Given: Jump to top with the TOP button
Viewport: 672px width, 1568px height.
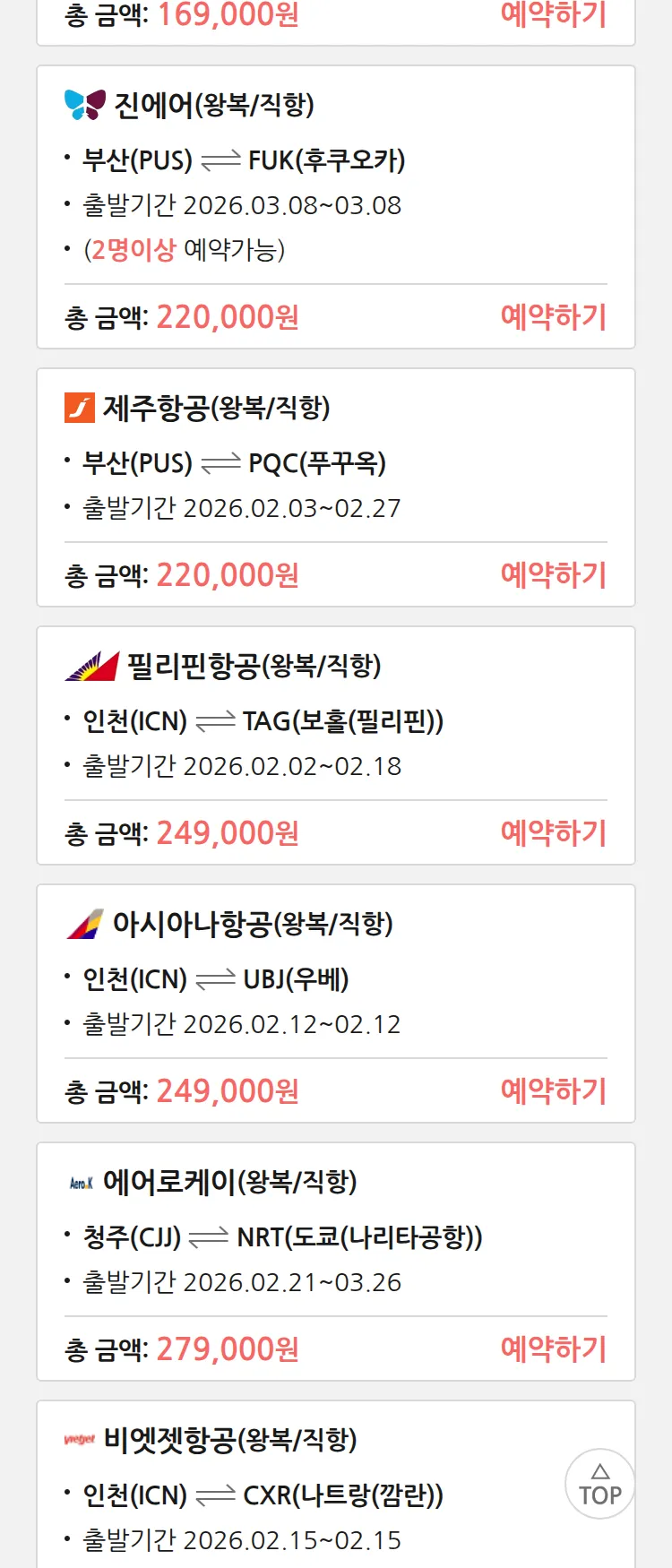Looking at the screenshot, I should click(x=599, y=1484).
